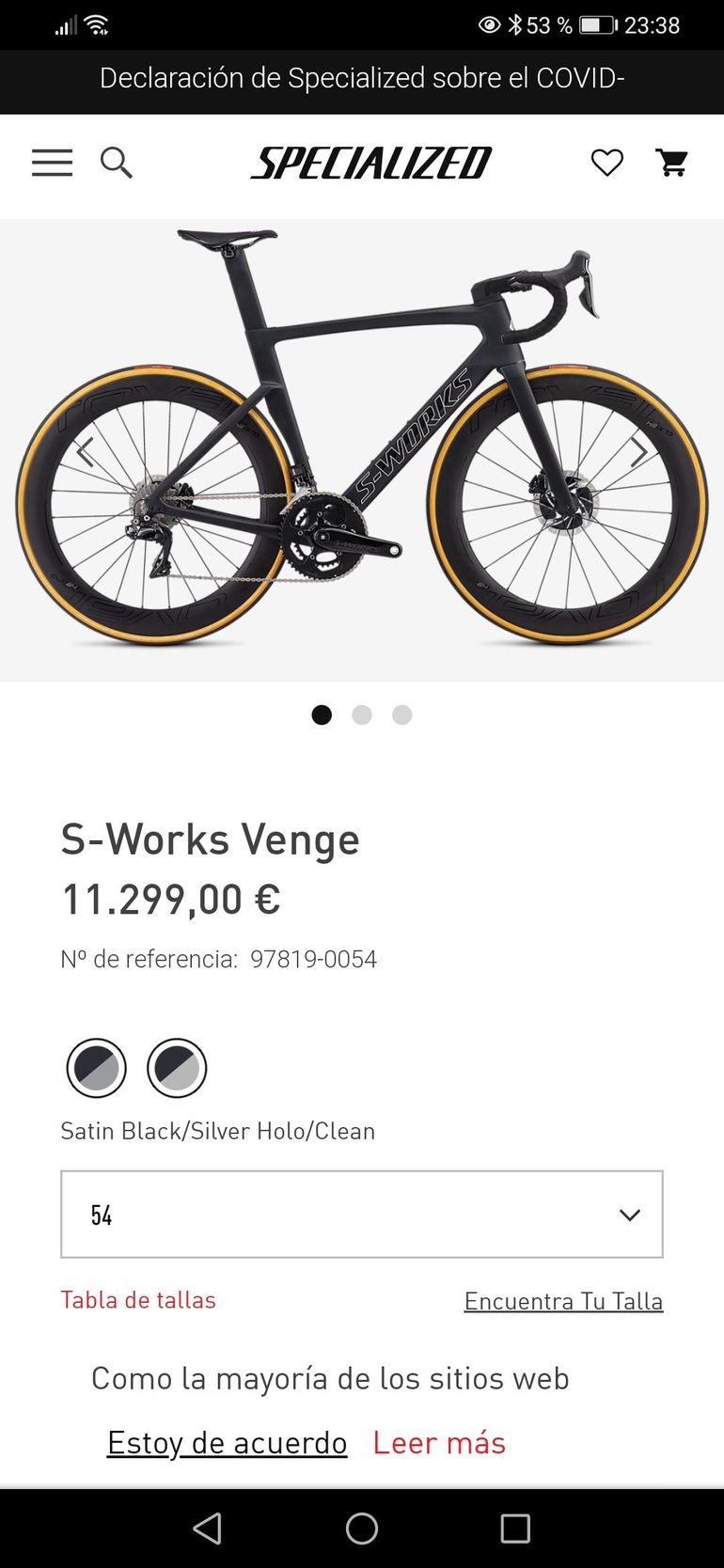Show the next bike image
This screenshot has height=1568, width=724.
tap(638, 452)
